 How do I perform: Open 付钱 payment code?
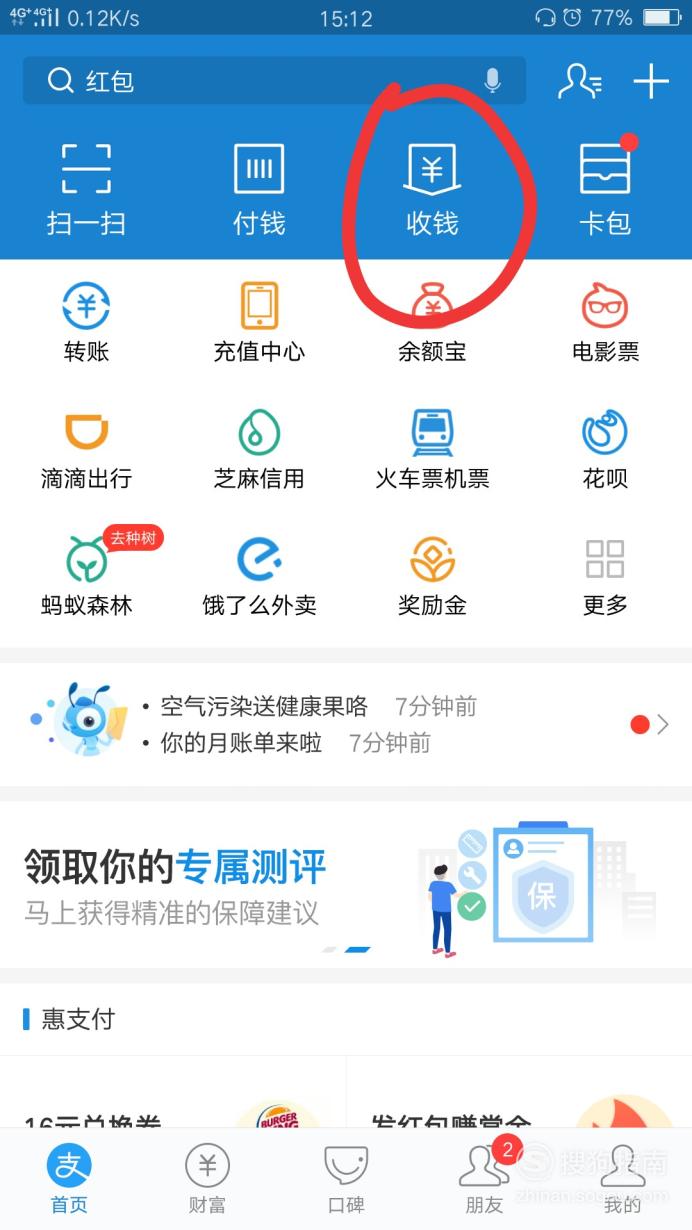pyautogui.click(x=259, y=188)
